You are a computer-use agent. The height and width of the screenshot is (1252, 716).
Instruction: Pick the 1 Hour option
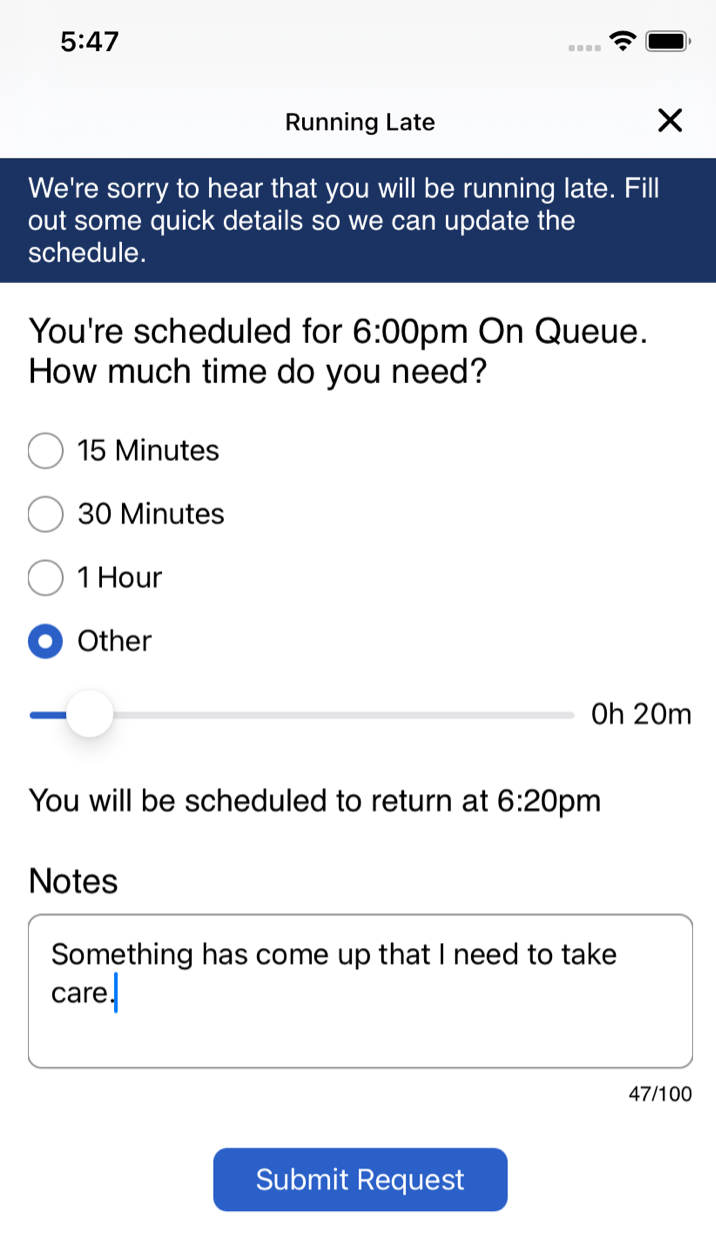tap(46, 577)
